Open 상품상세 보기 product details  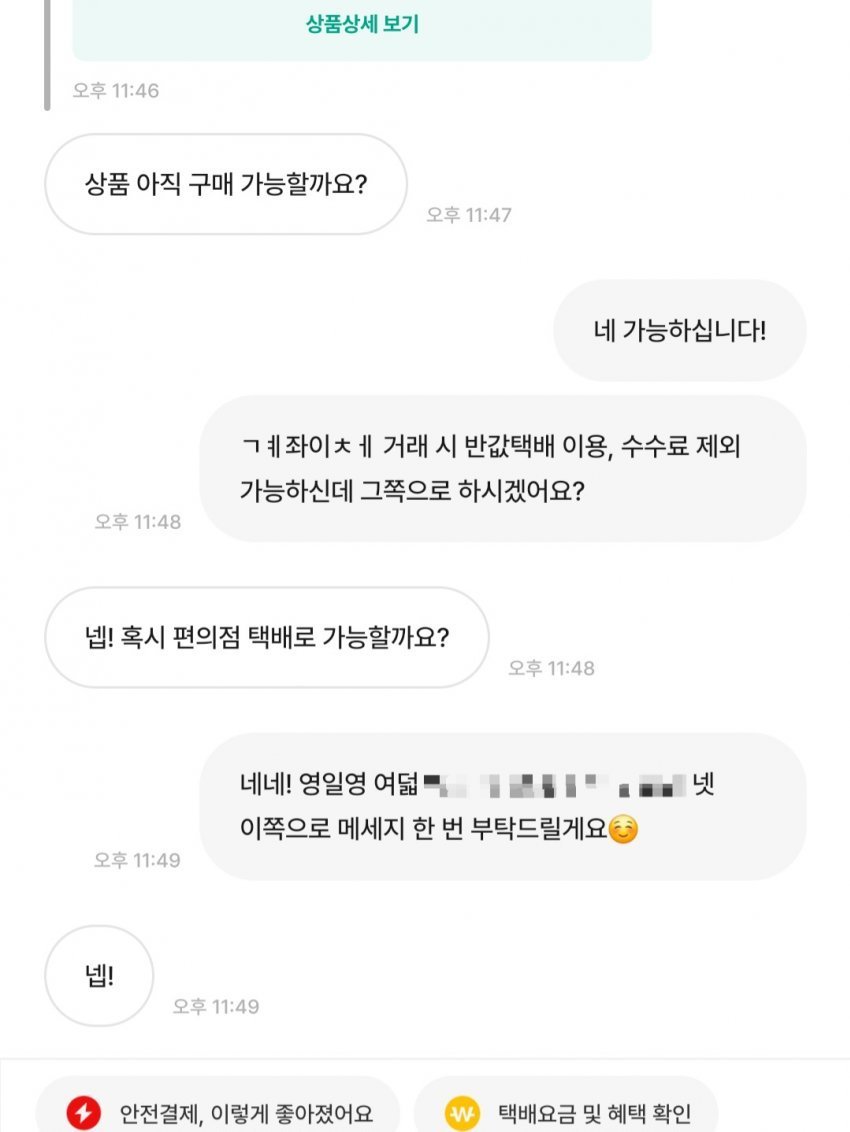coord(361,26)
